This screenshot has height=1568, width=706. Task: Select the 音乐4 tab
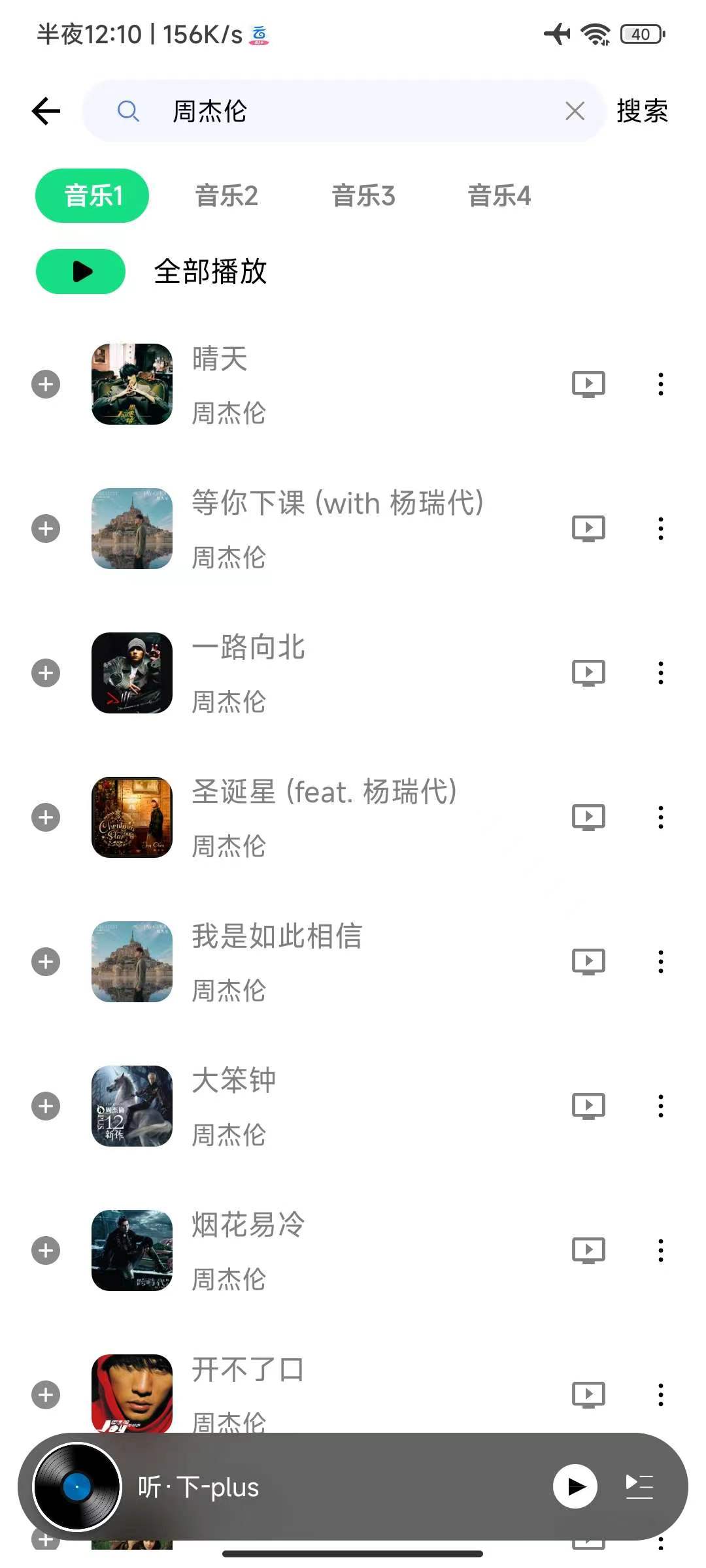499,195
